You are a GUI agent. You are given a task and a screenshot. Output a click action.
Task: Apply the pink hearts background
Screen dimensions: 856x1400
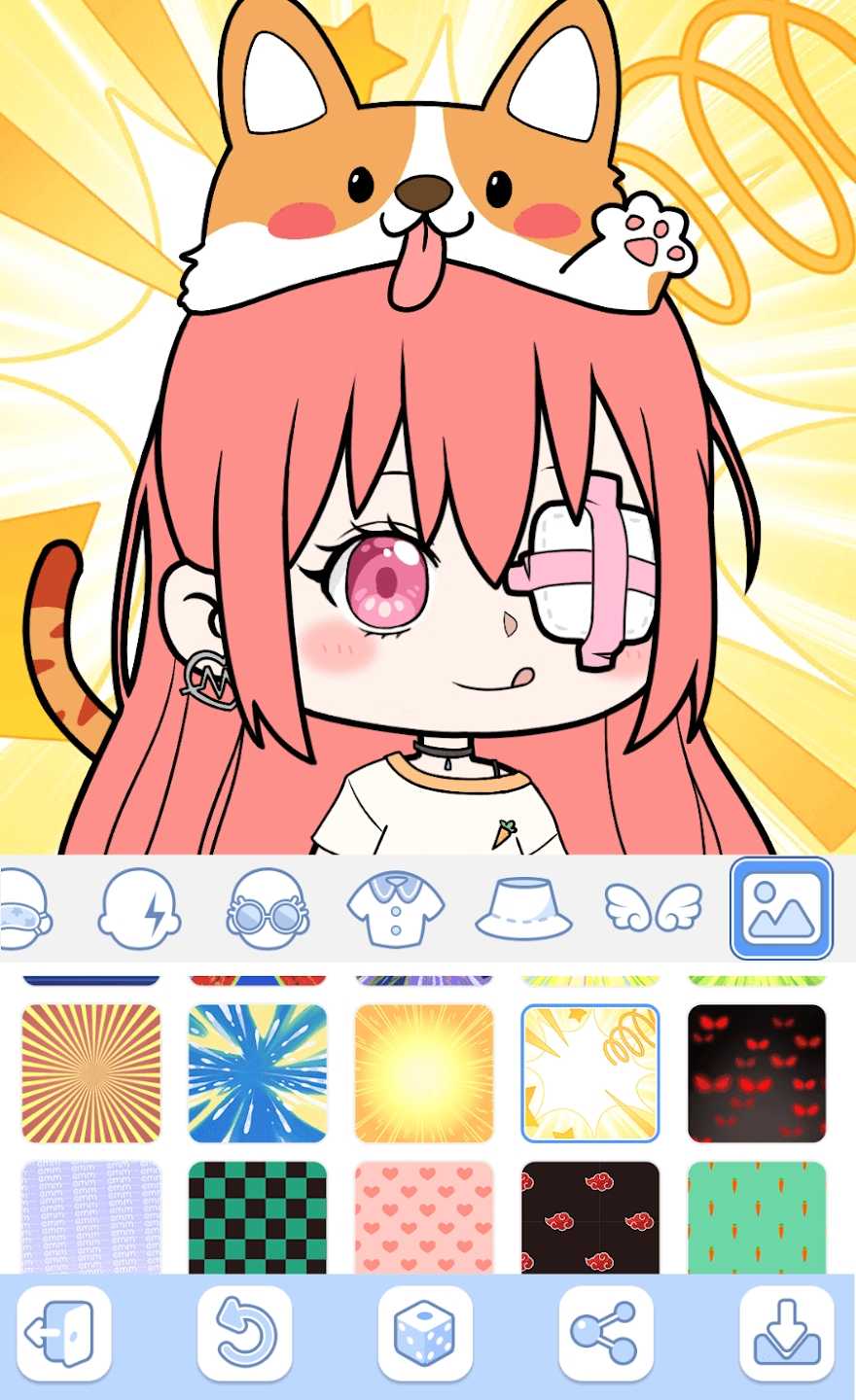(424, 1217)
